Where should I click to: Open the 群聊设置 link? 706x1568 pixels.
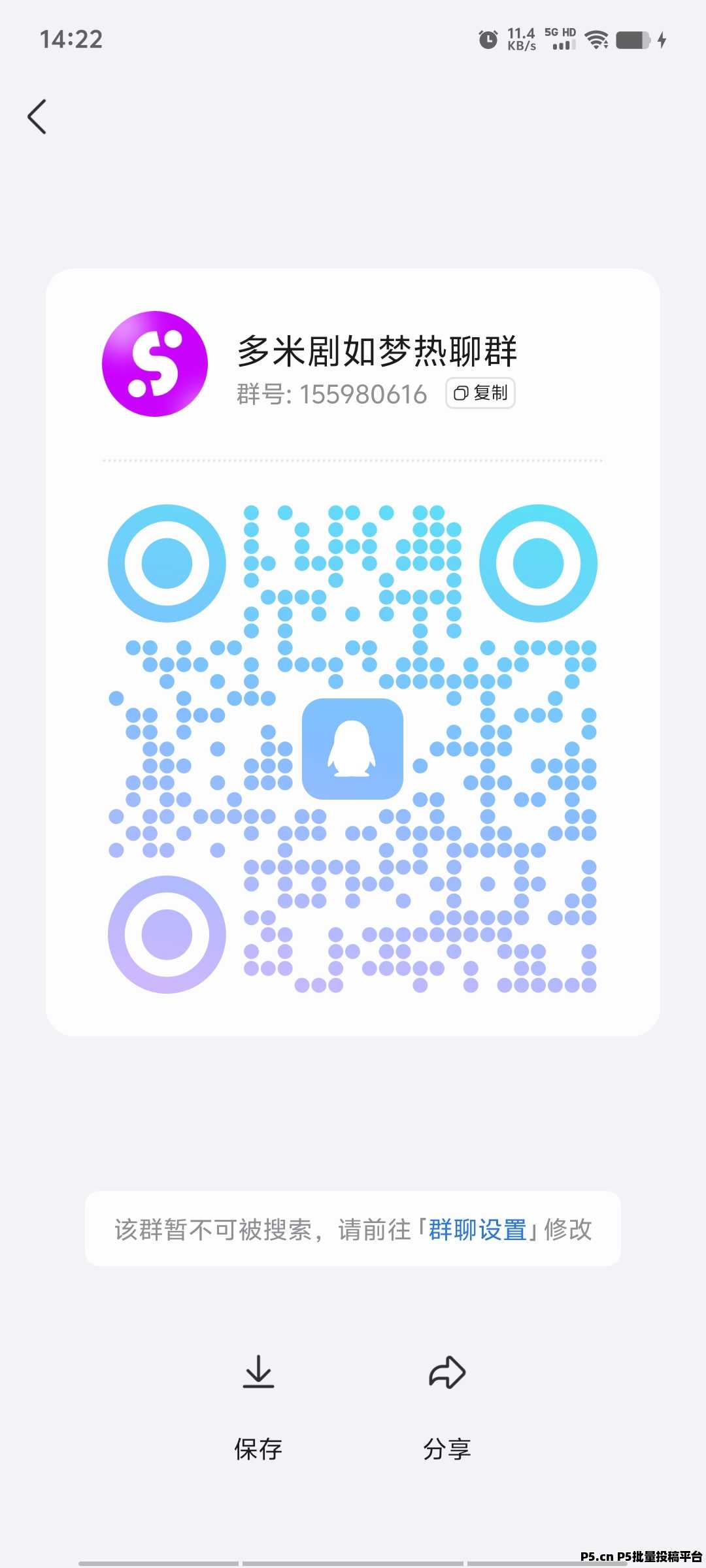477,1230
